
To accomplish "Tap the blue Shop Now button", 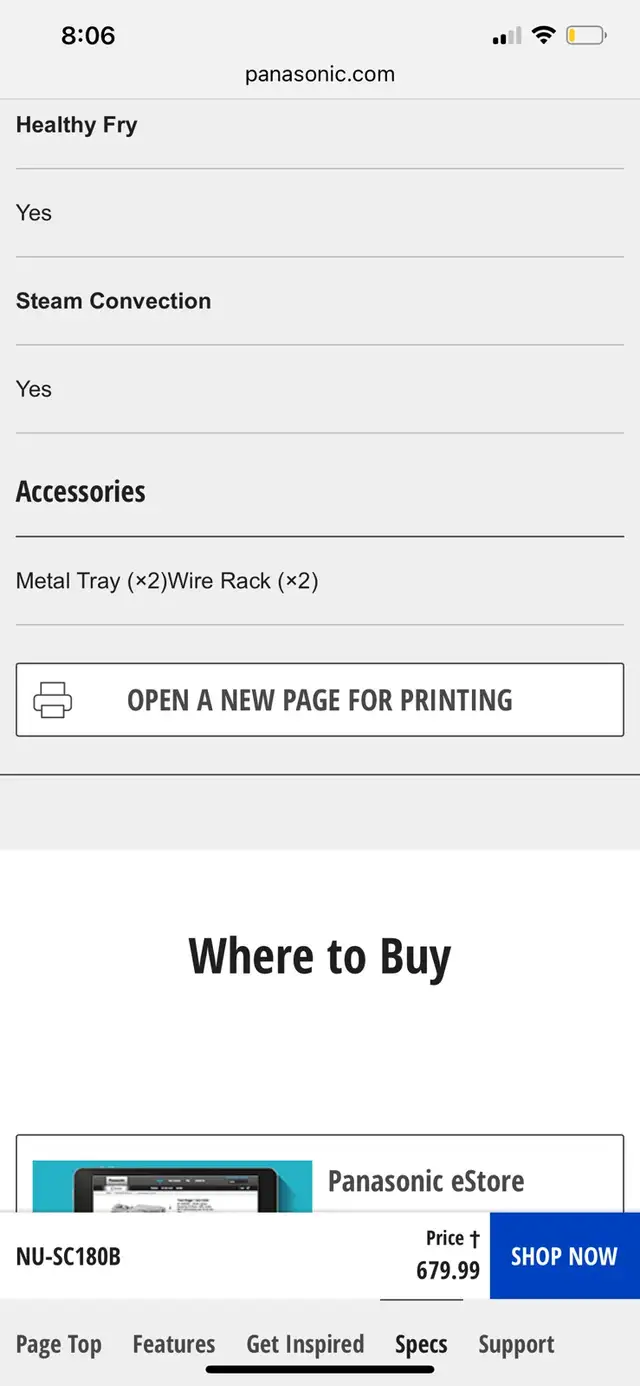I will (564, 1256).
